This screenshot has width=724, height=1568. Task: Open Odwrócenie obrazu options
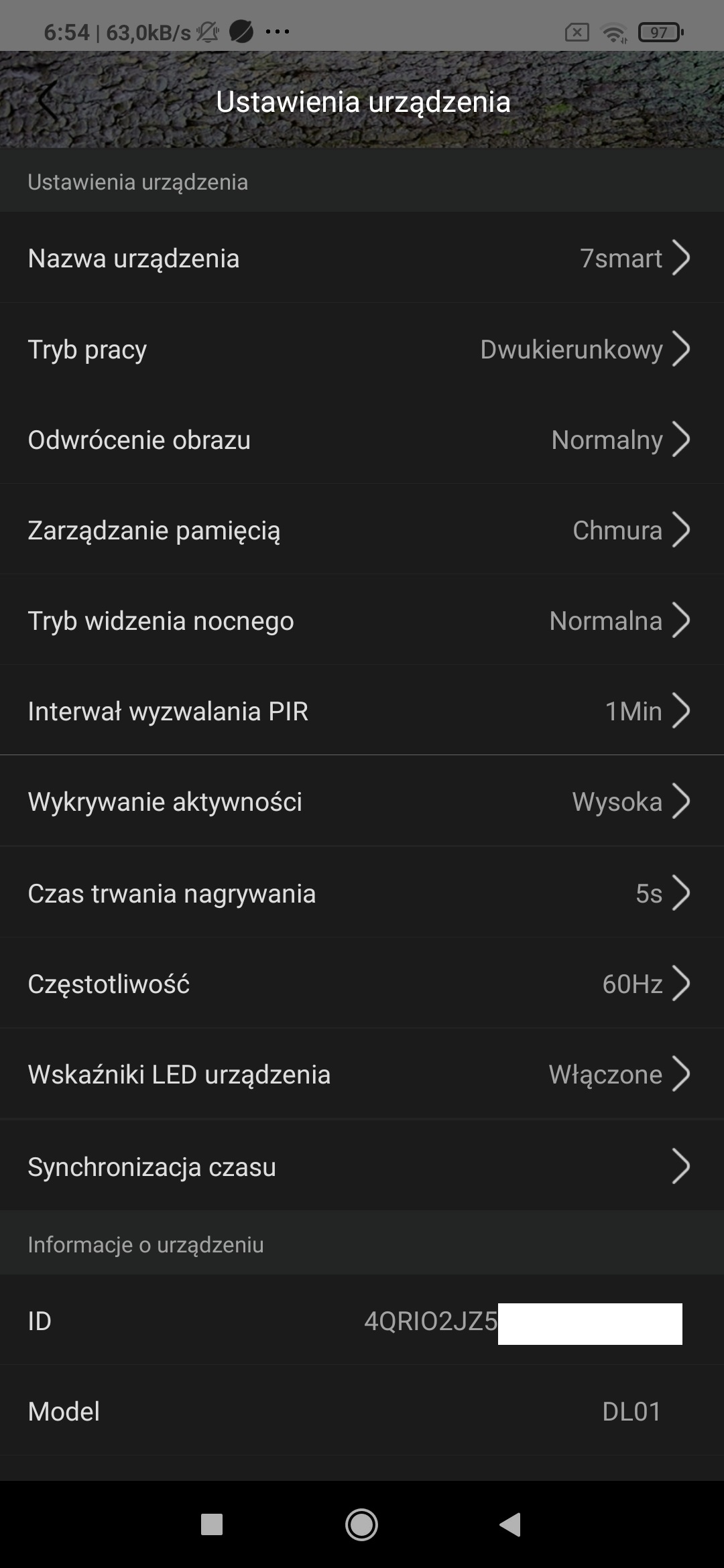362,440
